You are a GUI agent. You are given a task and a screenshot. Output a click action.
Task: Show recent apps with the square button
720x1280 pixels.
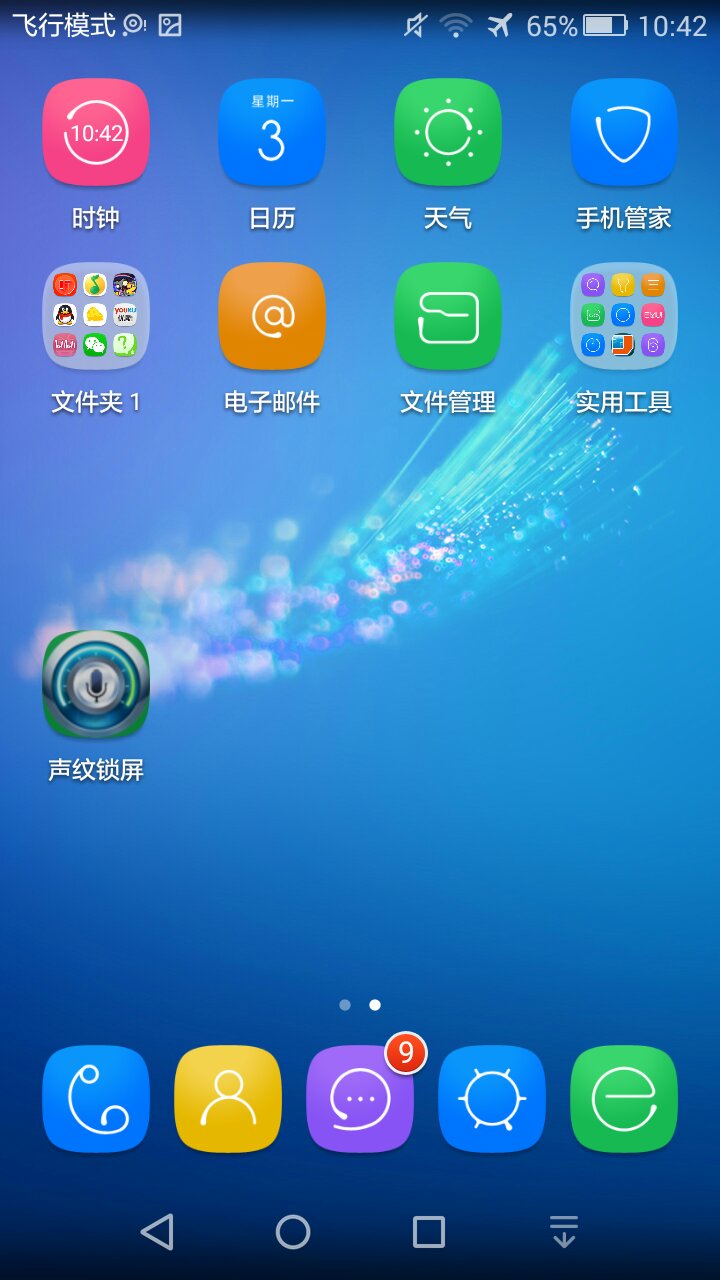click(429, 1232)
